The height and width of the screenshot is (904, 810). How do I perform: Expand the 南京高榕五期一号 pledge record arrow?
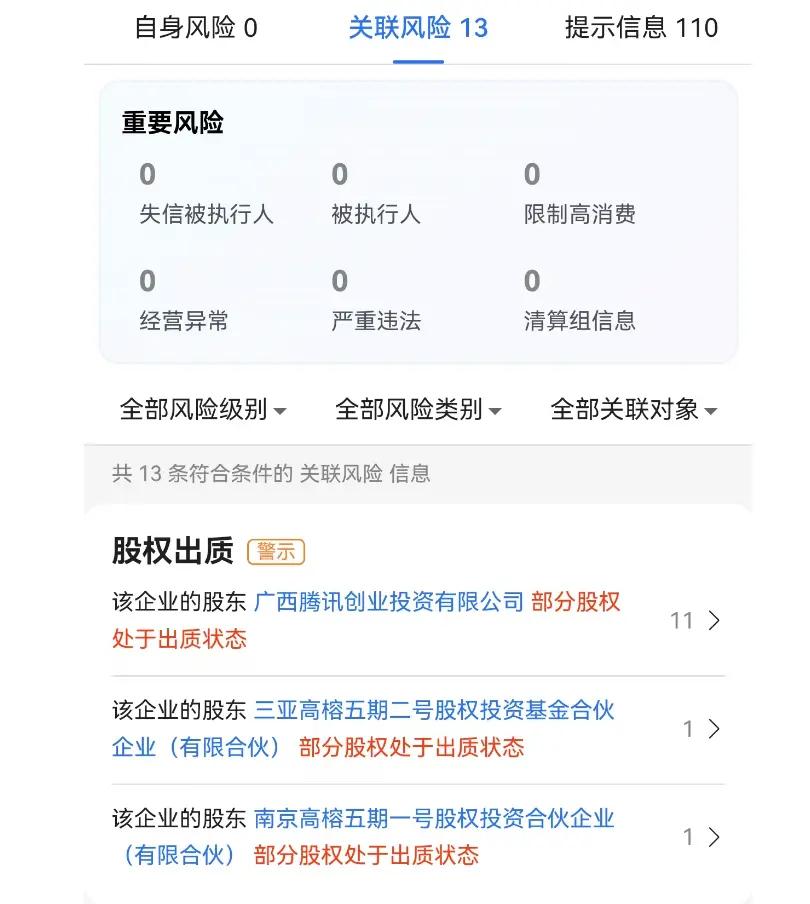coord(716,837)
